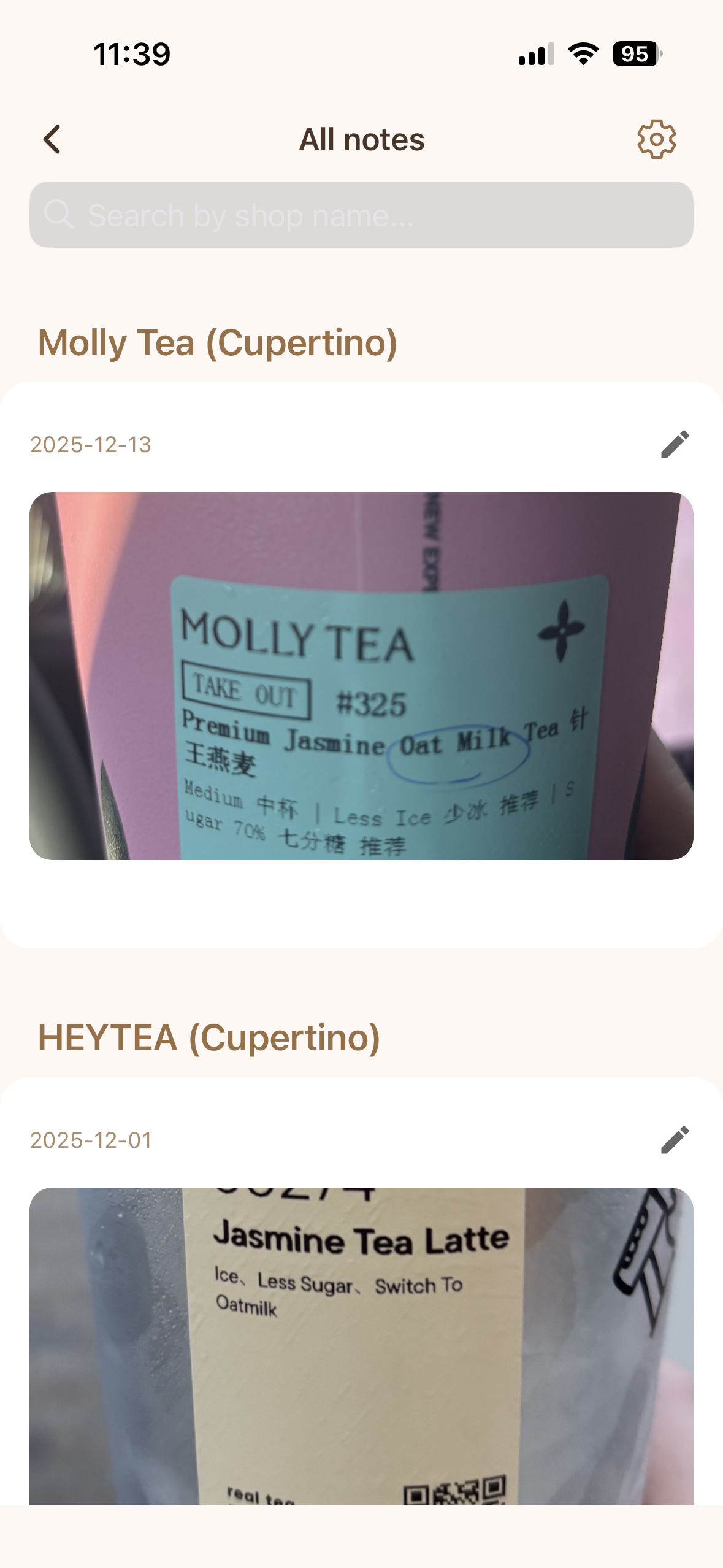
Task: Tap the battery indicator in the status bar
Action: pyautogui.click(x=635, y=54)
